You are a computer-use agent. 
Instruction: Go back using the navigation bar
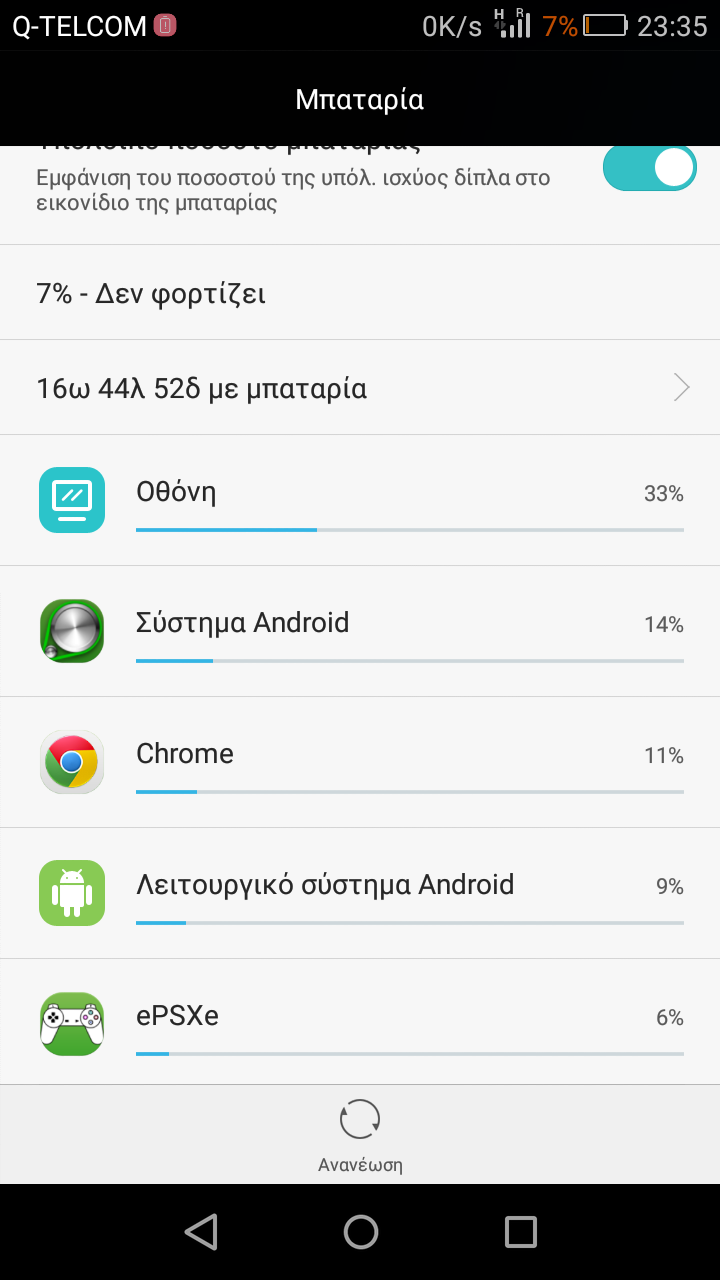coord(201,1232)
